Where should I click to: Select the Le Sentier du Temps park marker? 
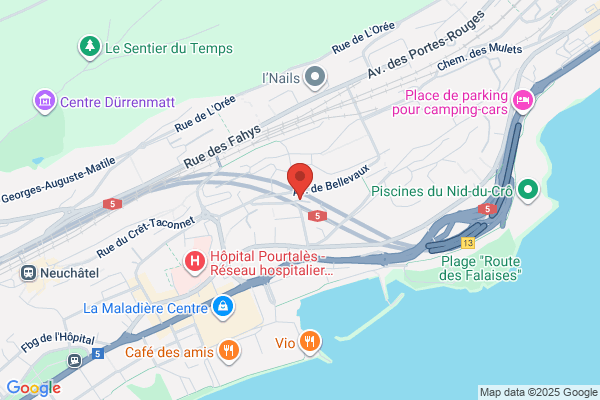coord(90,47)
